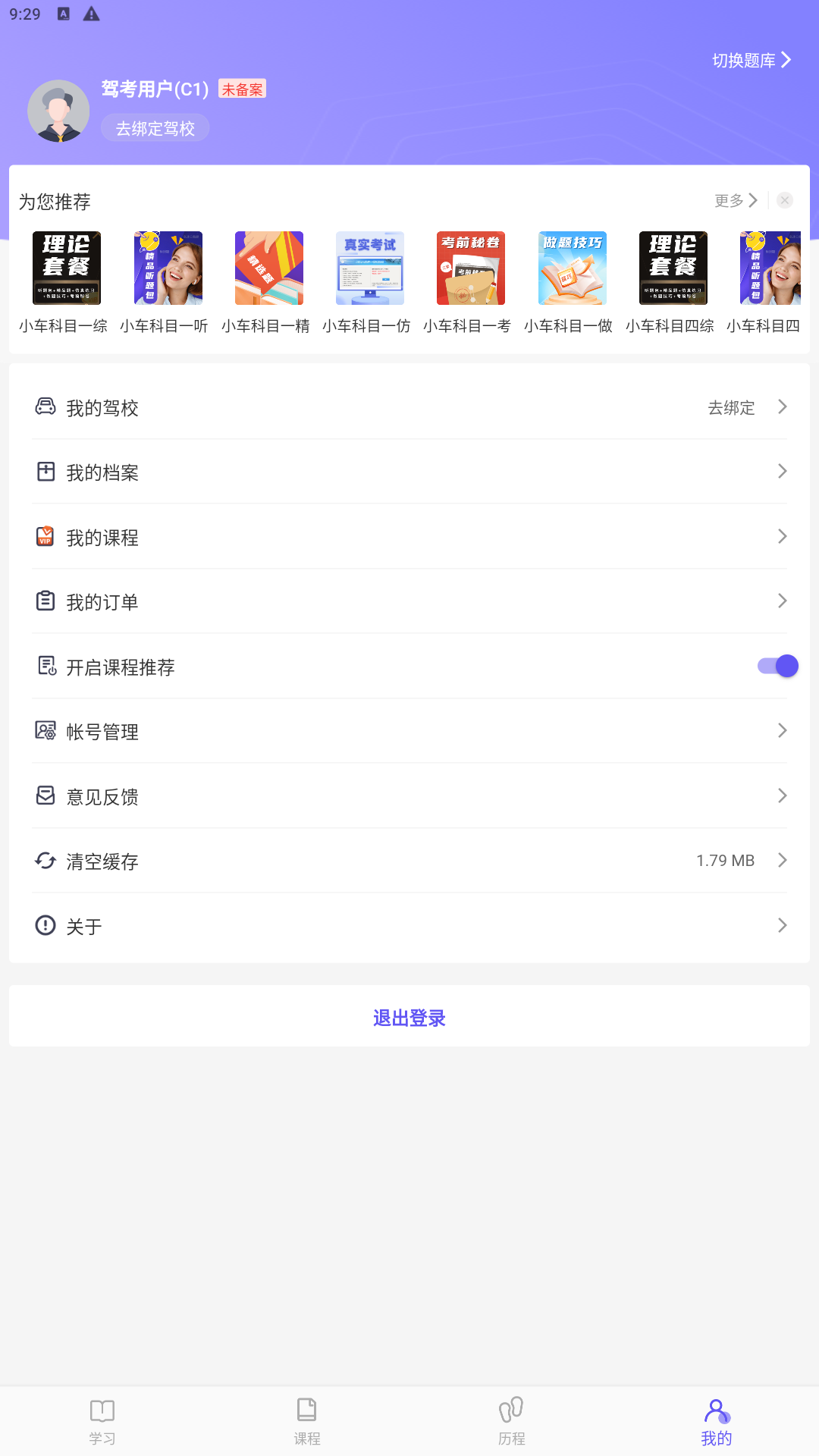Click the clipboard icon beside 我的订单
Image resolution: width=819 pixels, height=1456 pixels.
45,601
